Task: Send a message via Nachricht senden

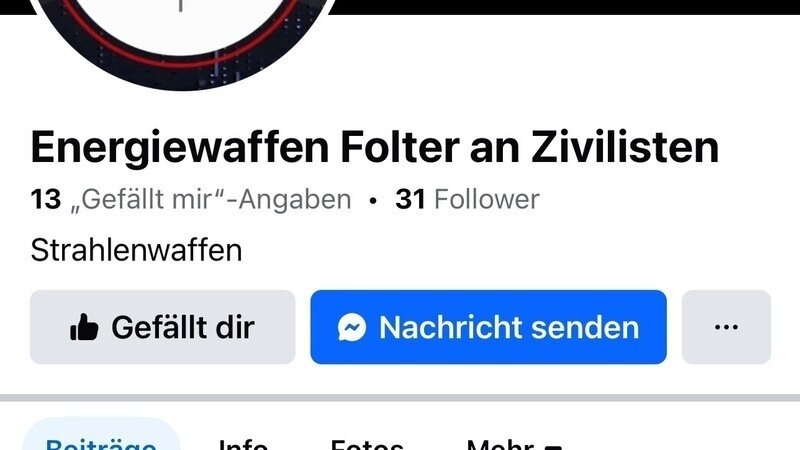Action: click(488, 327)
